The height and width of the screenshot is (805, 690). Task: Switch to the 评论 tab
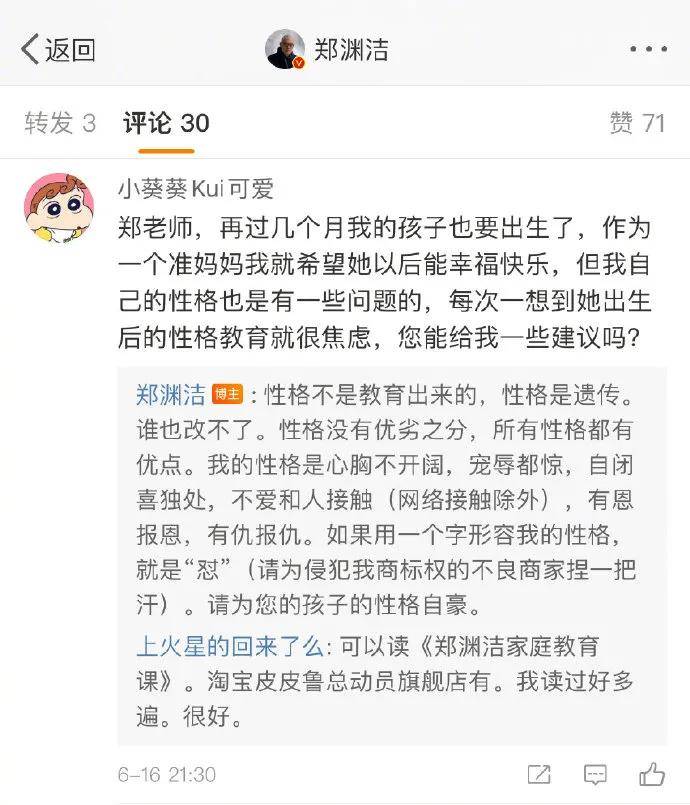[x=166, y=123]
